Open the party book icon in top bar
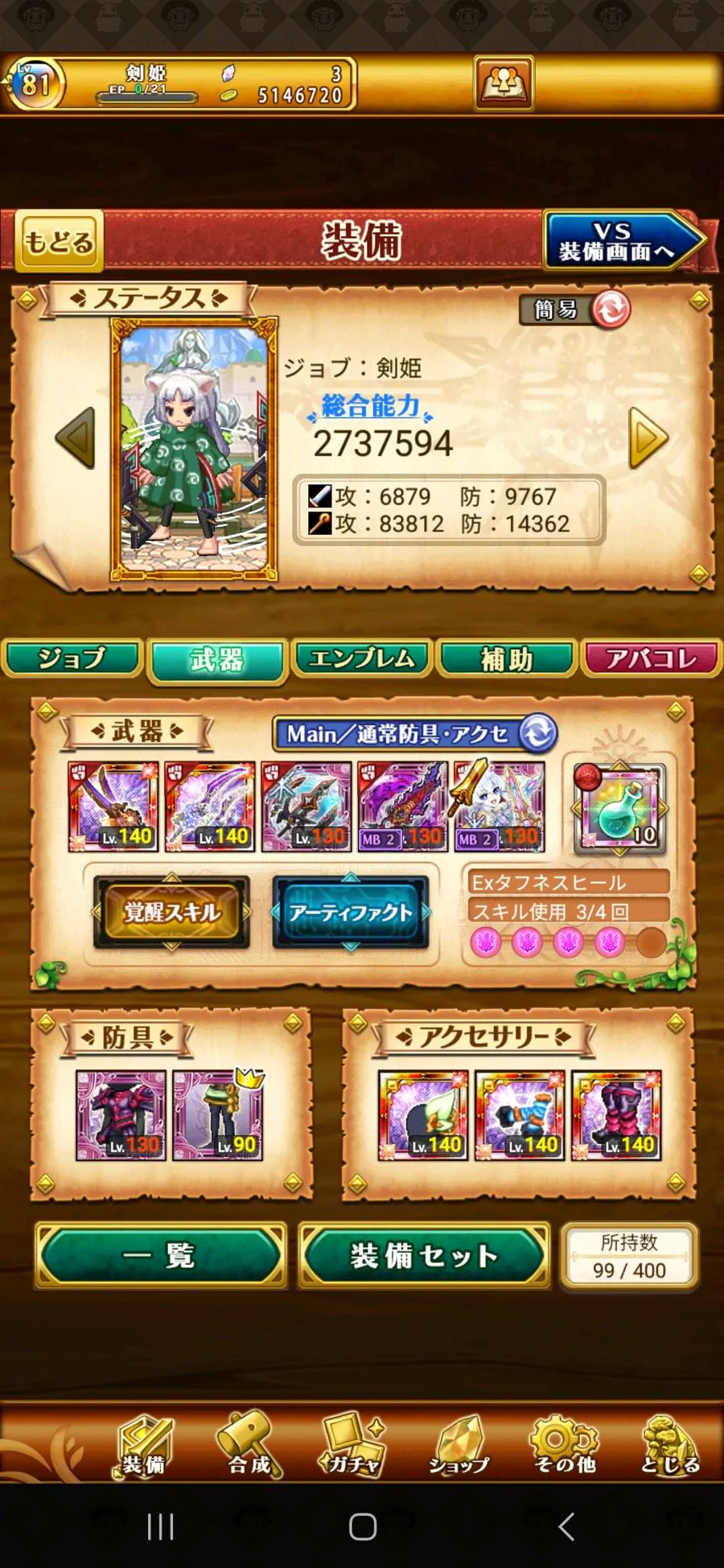Viewport: 724px width, 1568px height. 504,83
